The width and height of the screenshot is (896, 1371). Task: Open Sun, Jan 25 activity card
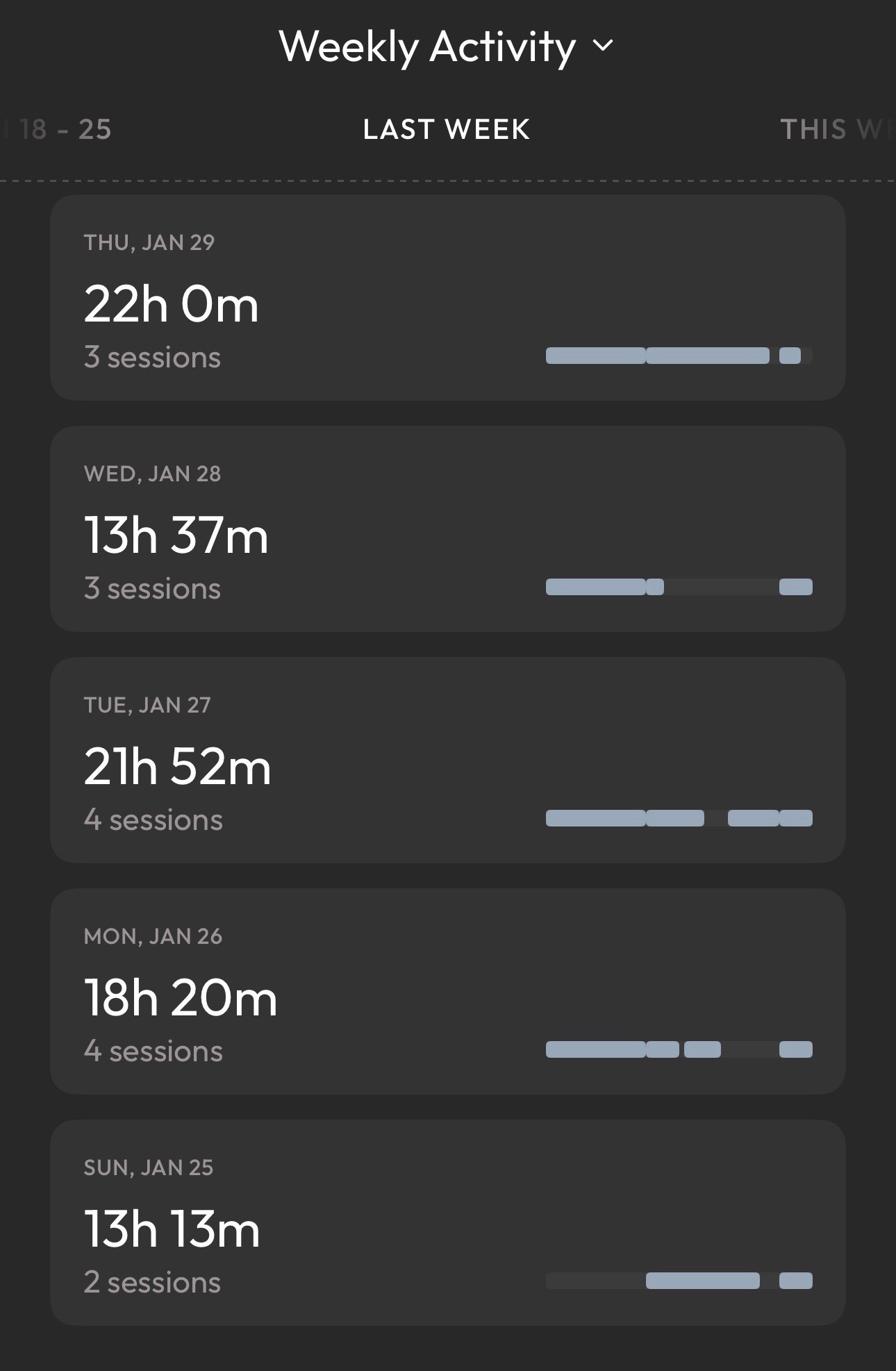click(x=447, y=1222)
